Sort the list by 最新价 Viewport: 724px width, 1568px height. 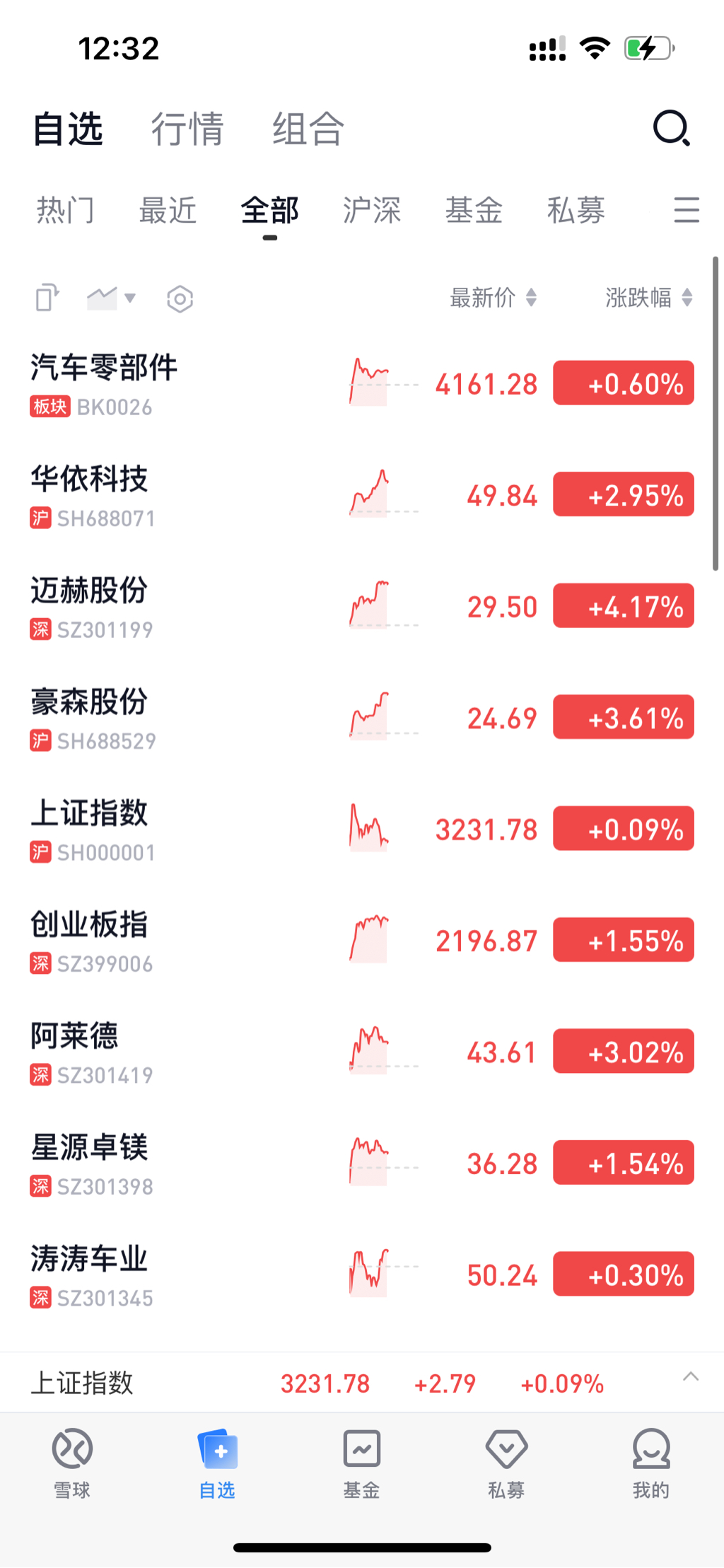[493, 298]
